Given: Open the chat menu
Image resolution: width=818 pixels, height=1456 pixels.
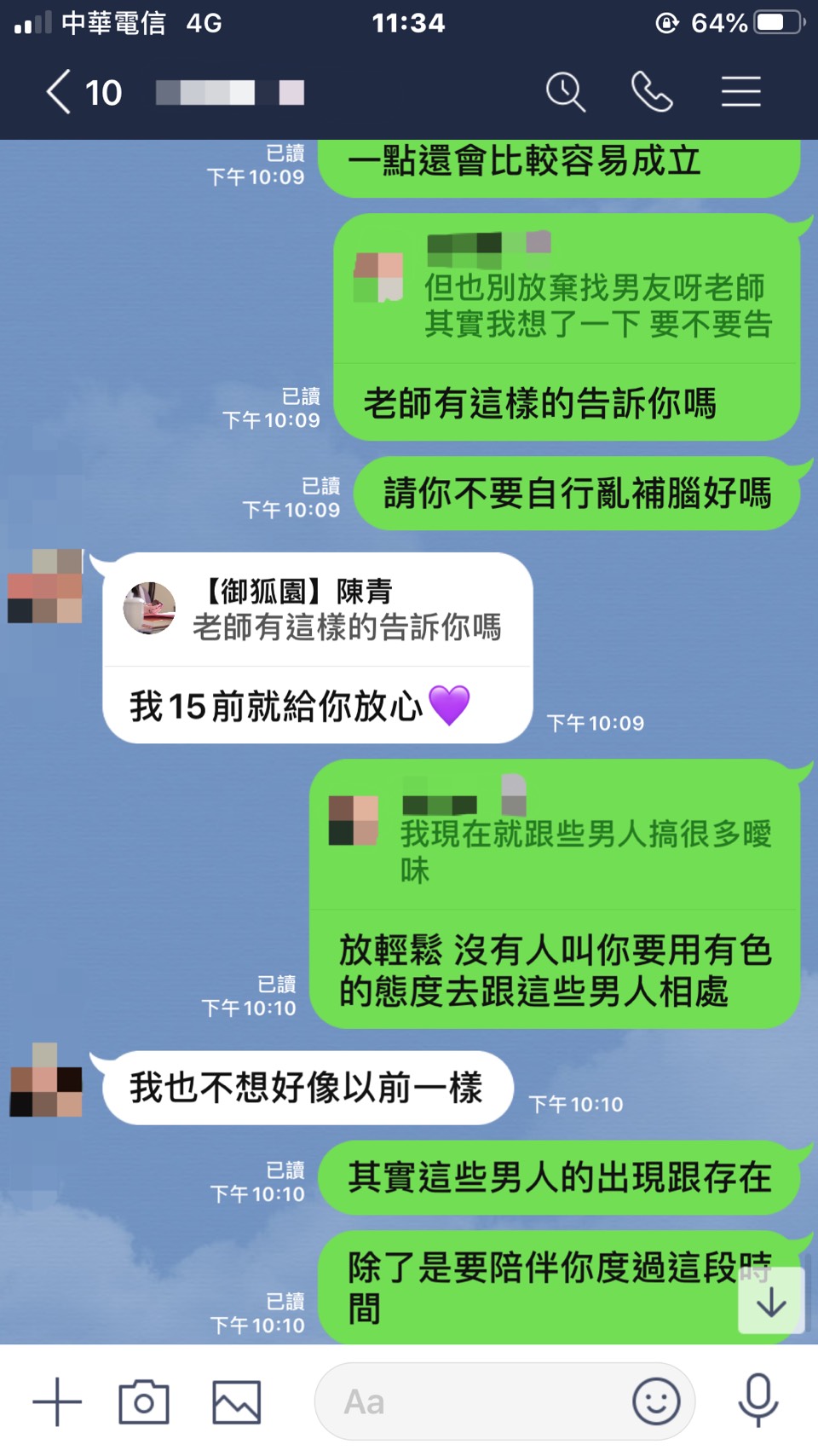Looking at the screenshot, I should tap(740, 92).
